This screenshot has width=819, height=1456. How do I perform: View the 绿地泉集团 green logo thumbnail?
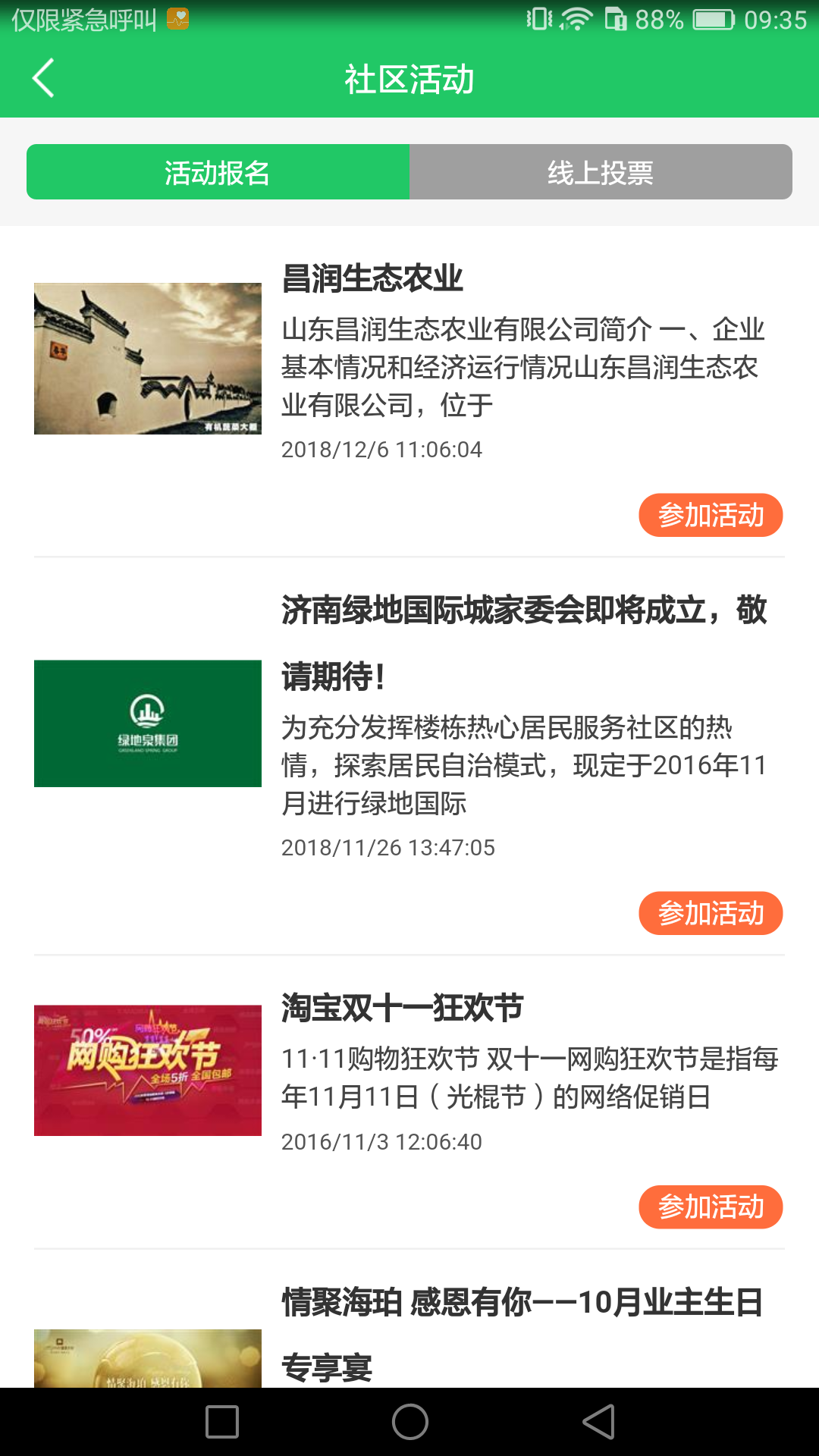(x=147, y=722)
